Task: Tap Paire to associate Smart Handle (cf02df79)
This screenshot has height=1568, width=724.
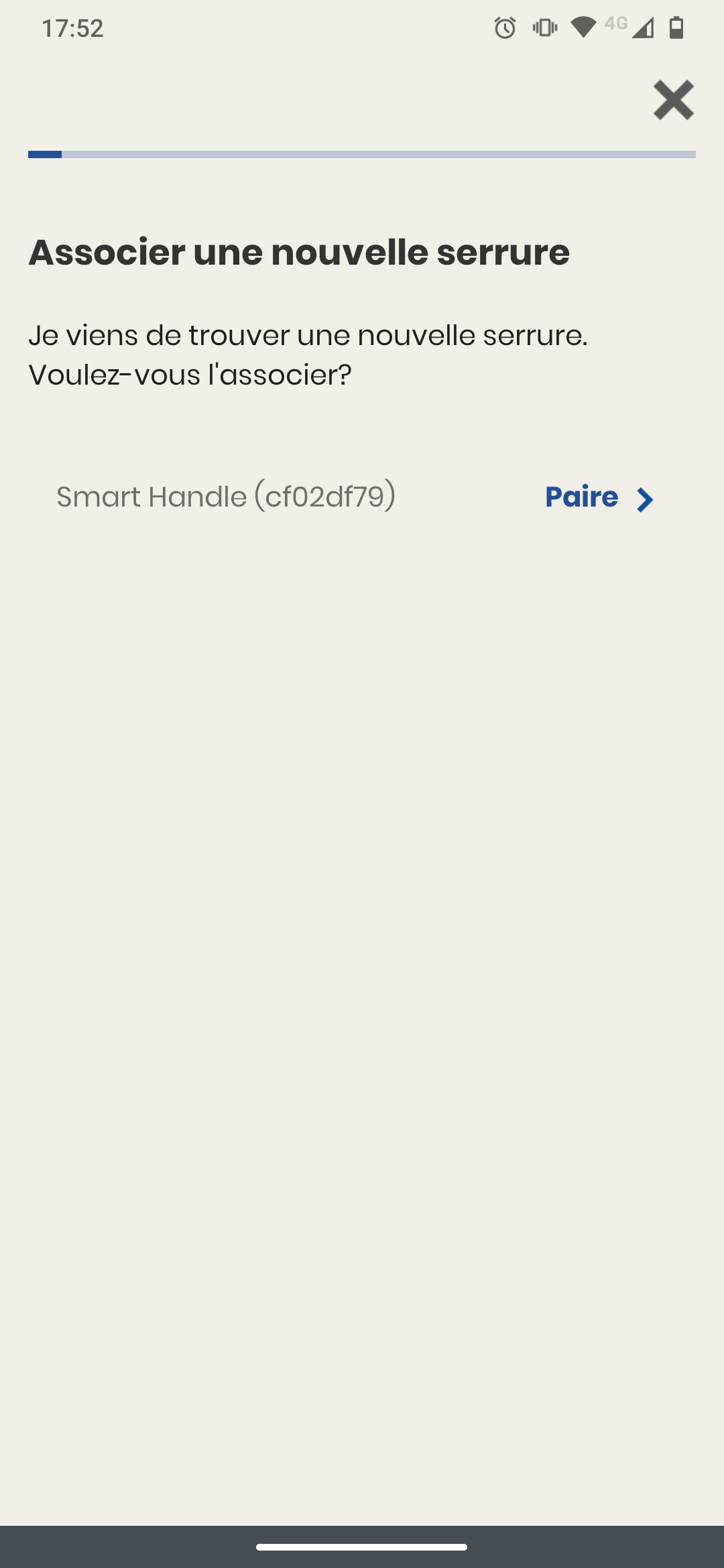Action: (x=598, y=498)
